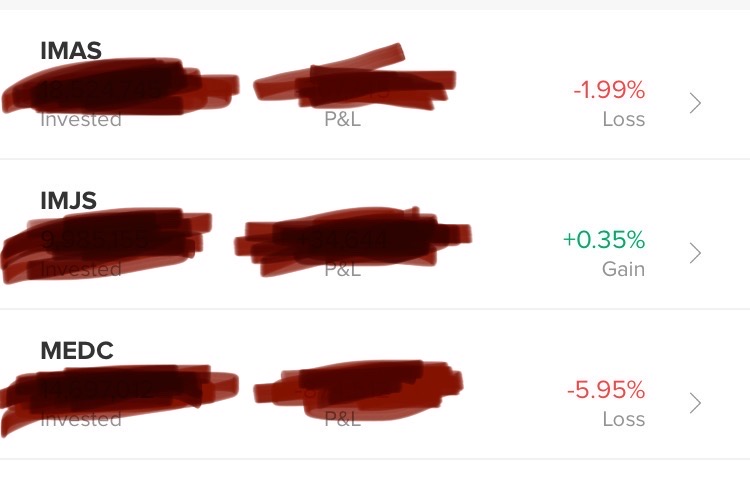
Task: Open the IMAS holding details
Action: click(695, 103)
